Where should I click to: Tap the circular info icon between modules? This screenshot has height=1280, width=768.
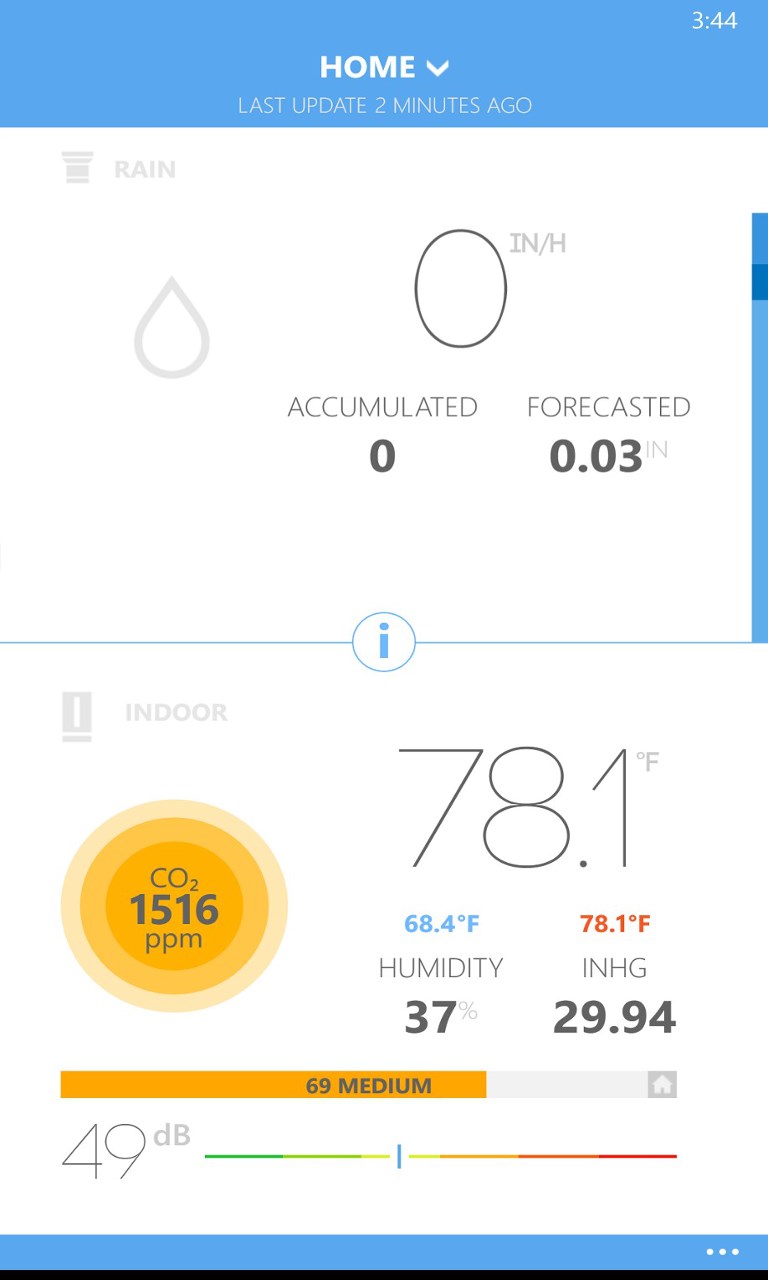coord(384,642)
